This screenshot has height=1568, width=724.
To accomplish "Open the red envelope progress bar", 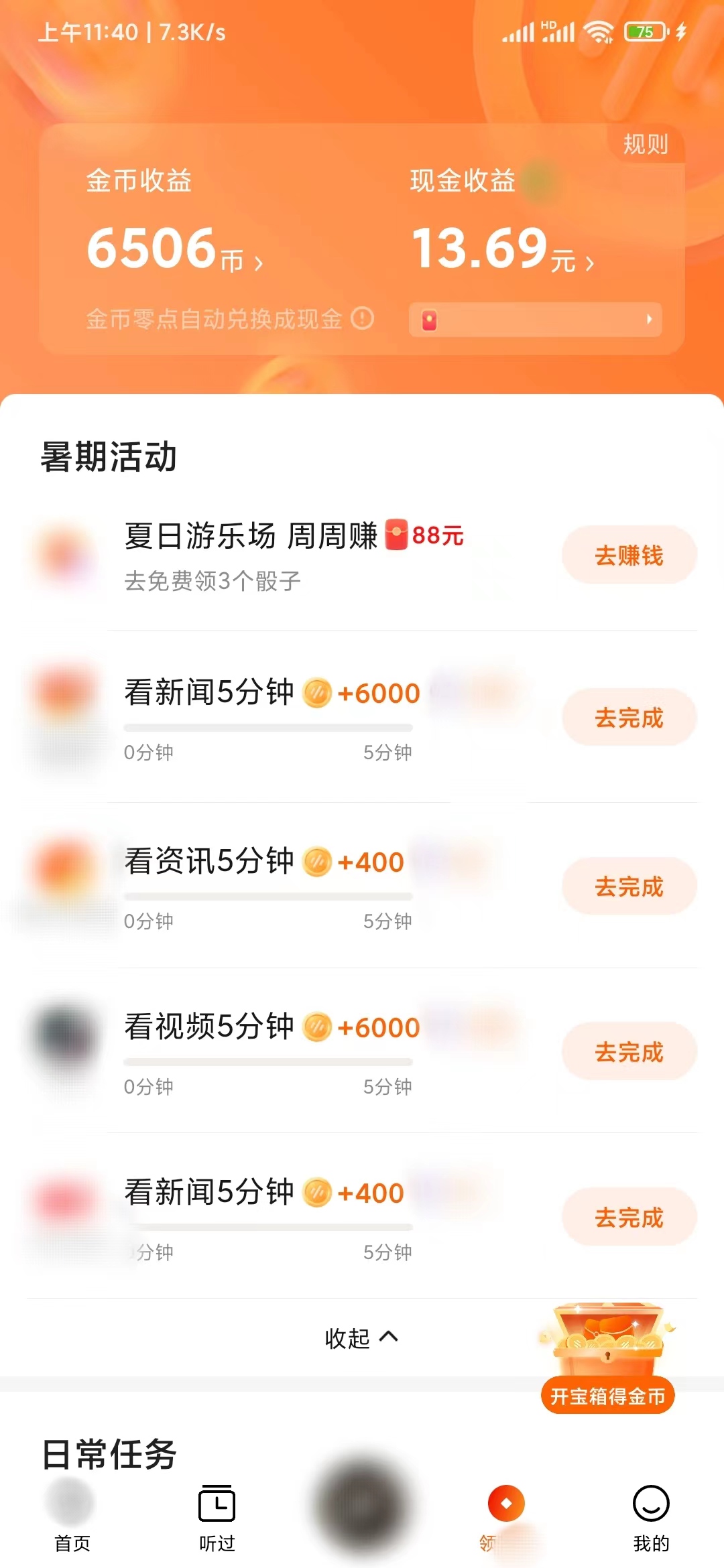I will 534,321.
